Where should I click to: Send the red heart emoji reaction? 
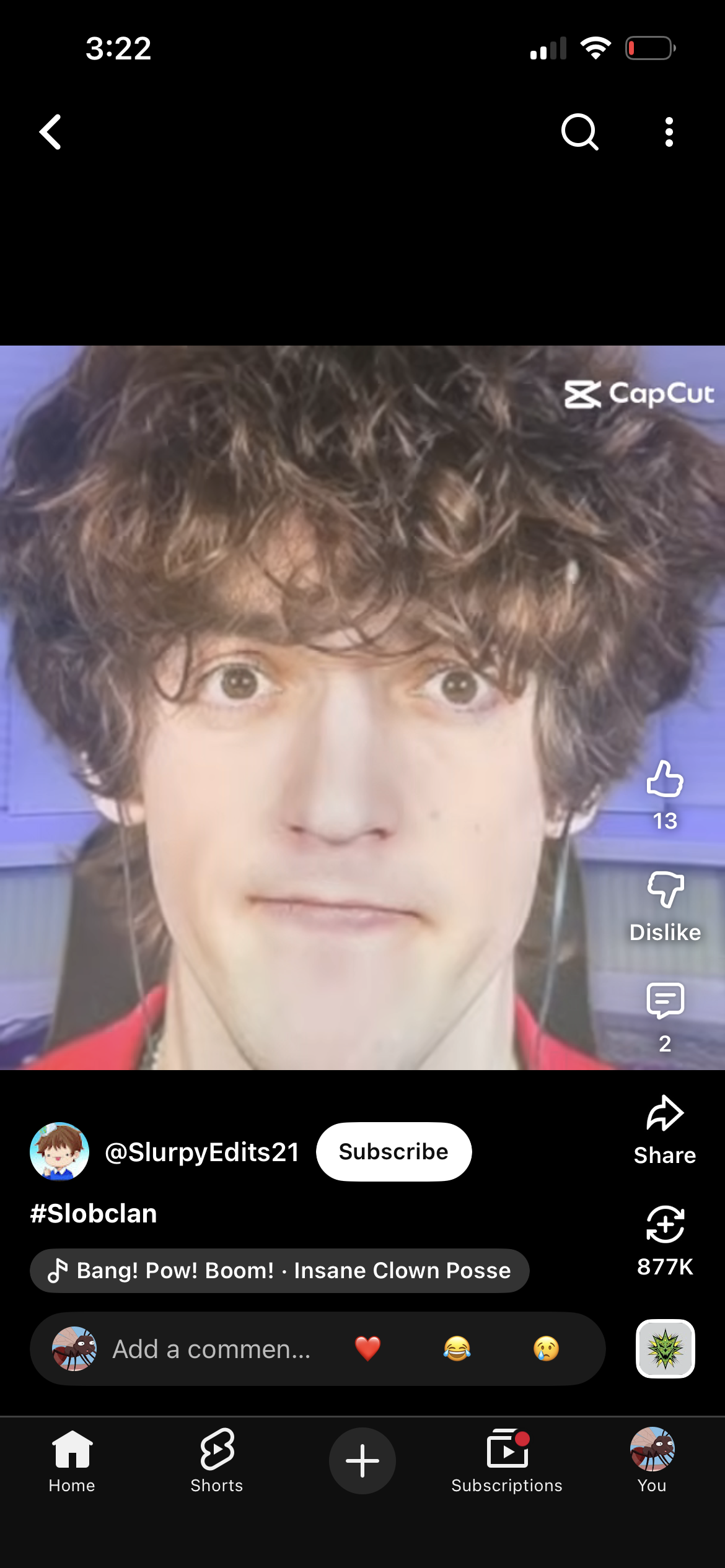click(367, 1348)
